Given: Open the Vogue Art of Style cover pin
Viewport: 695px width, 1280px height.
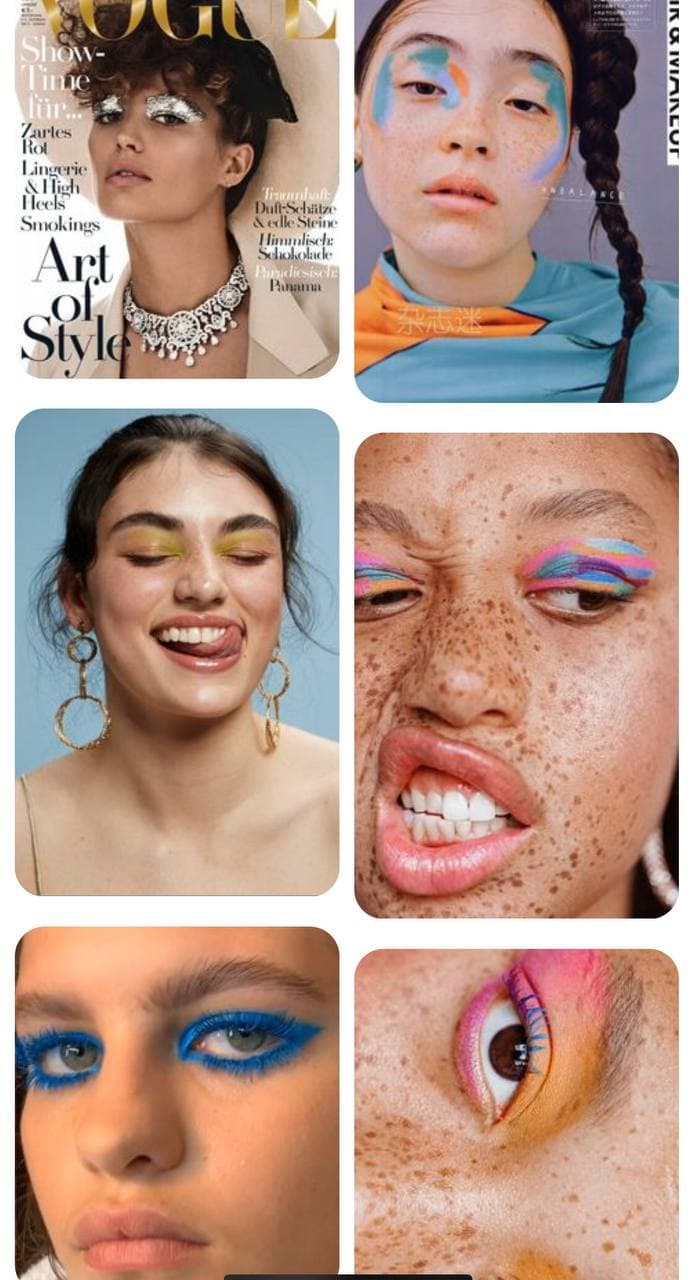Looking at the screenshot, I should pyautogui.click(x=177, y=189).
